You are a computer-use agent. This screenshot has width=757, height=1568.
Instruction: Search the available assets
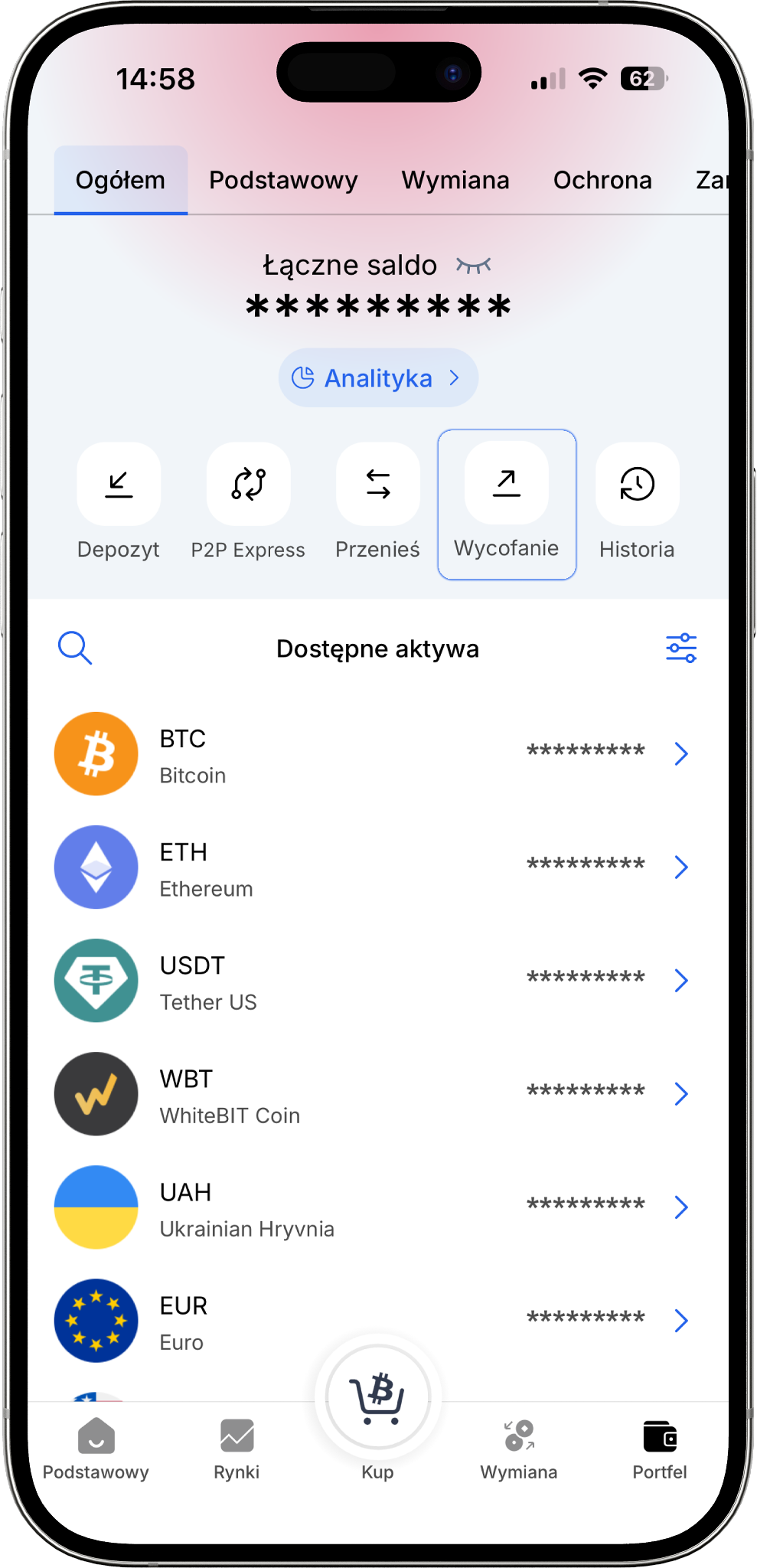point(75,648)
